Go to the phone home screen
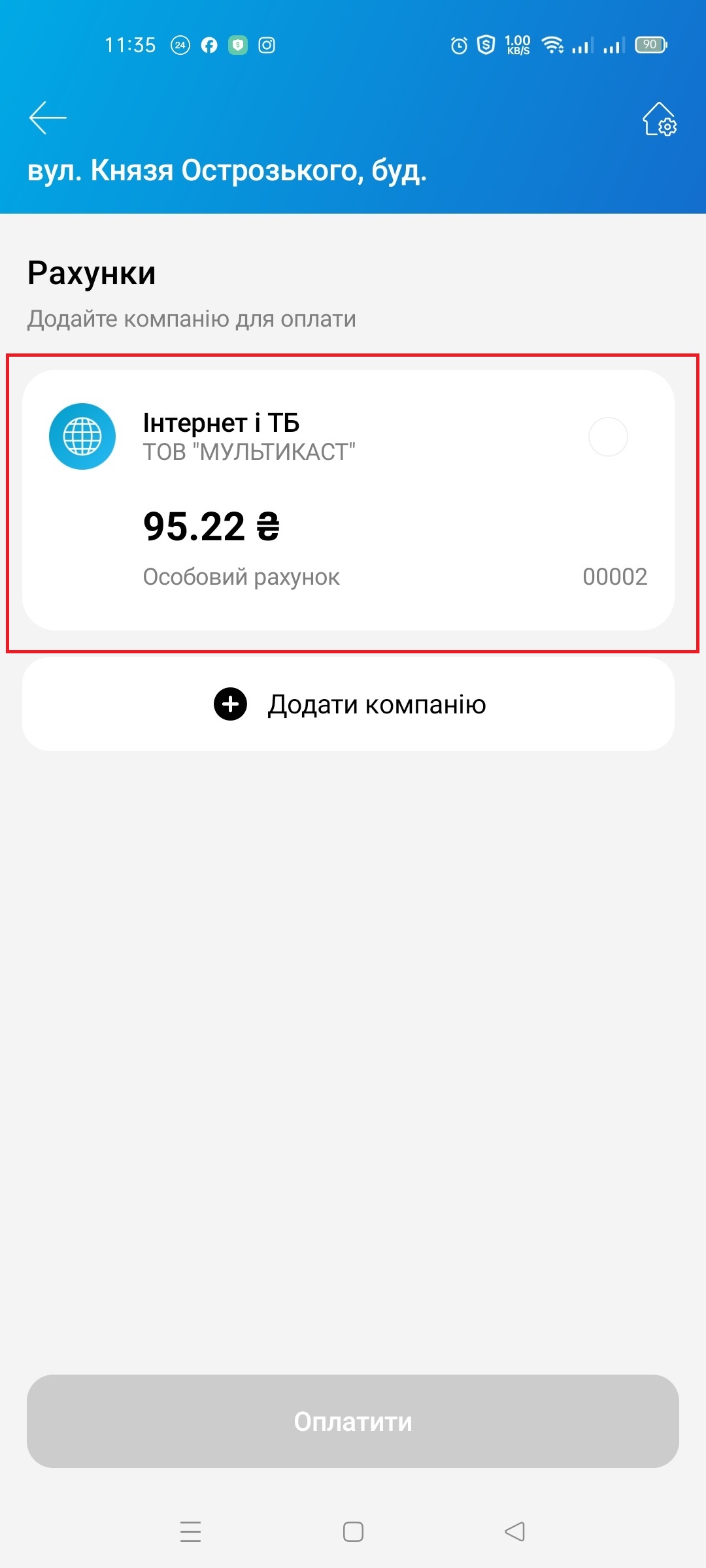The height and width of the screenshot is (1568, 706). point(353,1531)
